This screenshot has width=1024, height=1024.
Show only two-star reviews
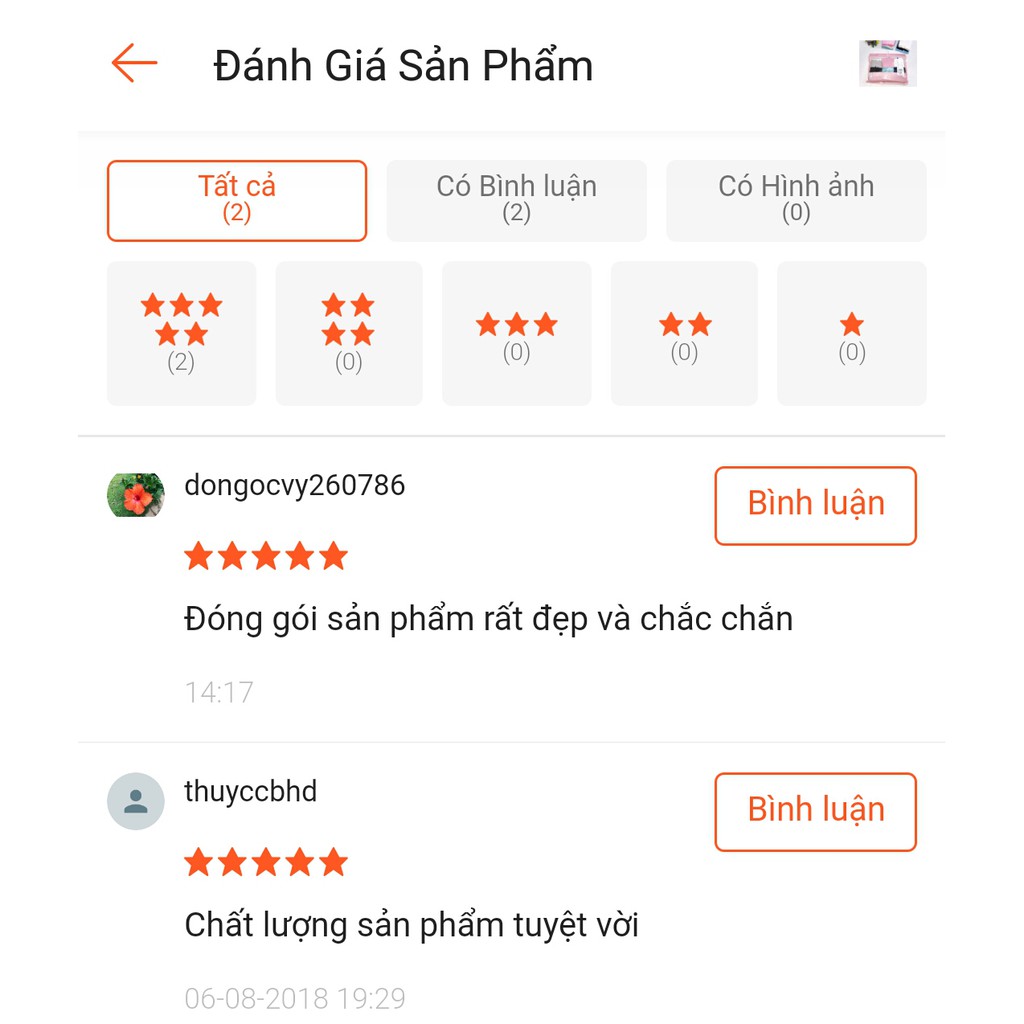tap(684, 333)
